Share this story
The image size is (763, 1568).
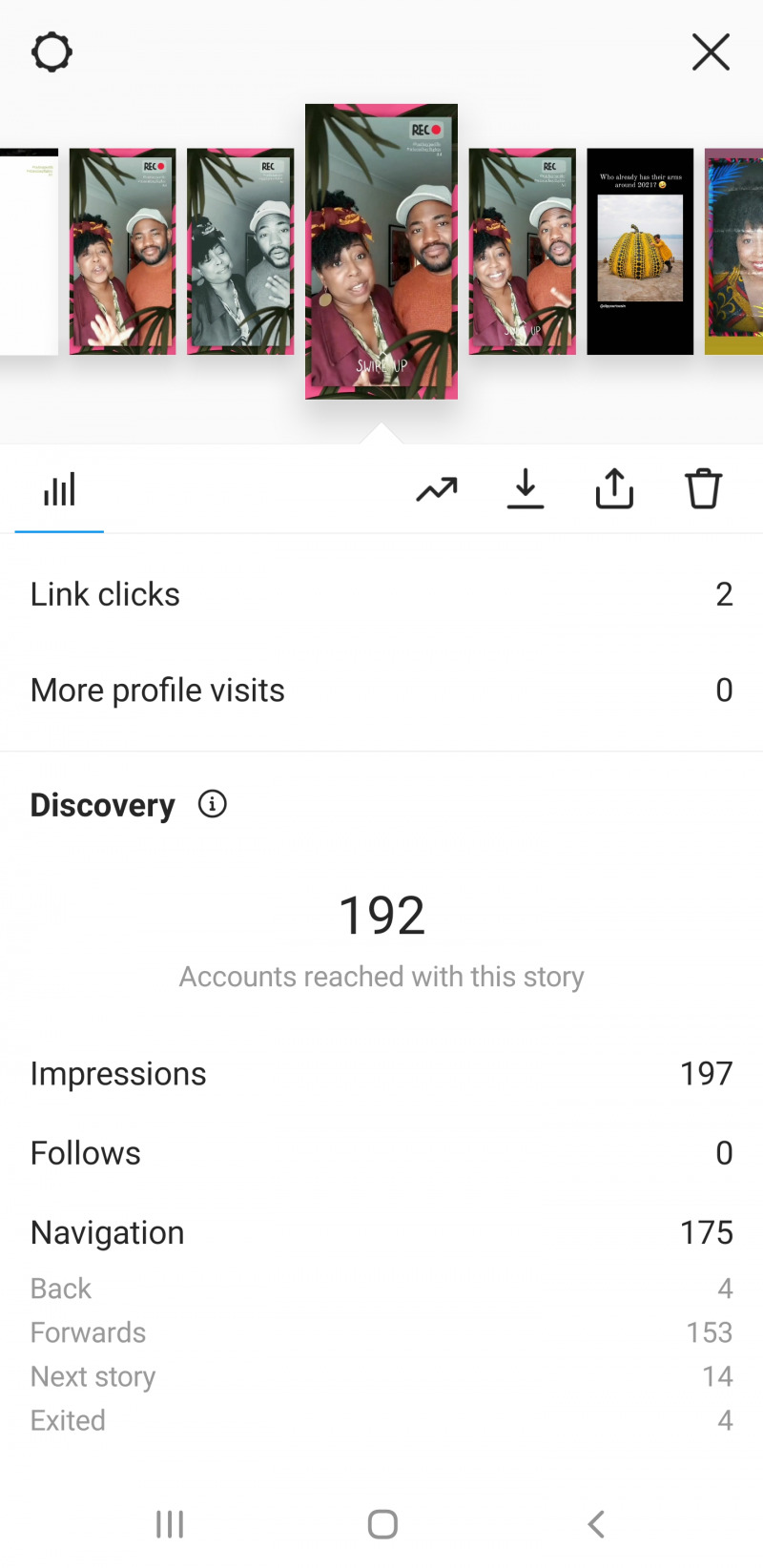tap(614, 490)
